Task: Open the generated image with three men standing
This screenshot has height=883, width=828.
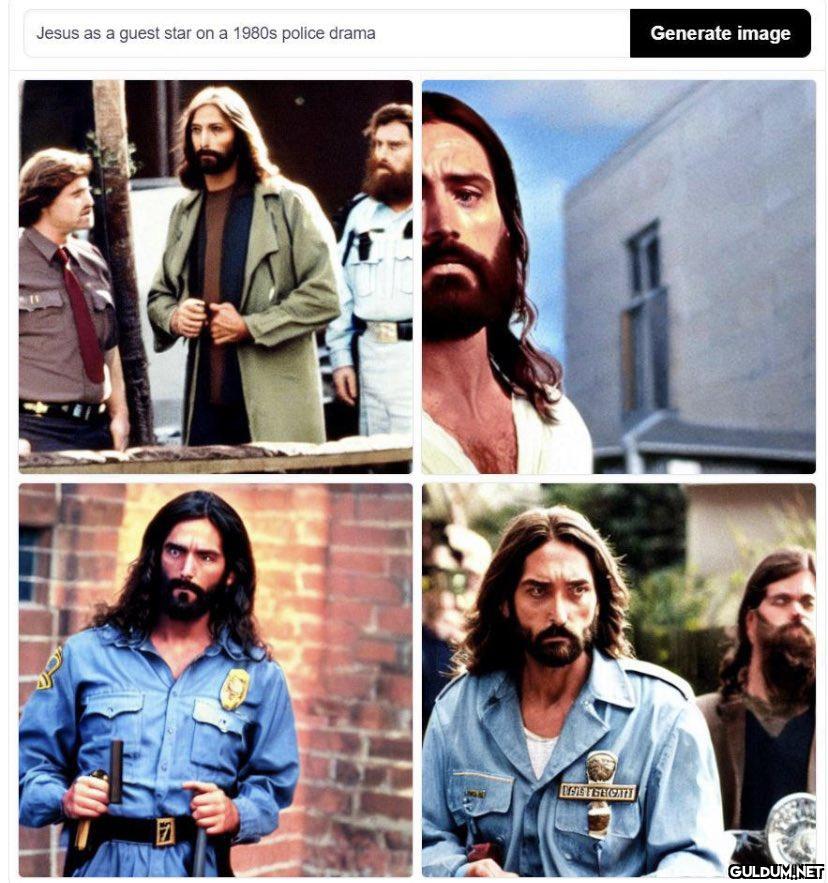Action: pos(215,277)
